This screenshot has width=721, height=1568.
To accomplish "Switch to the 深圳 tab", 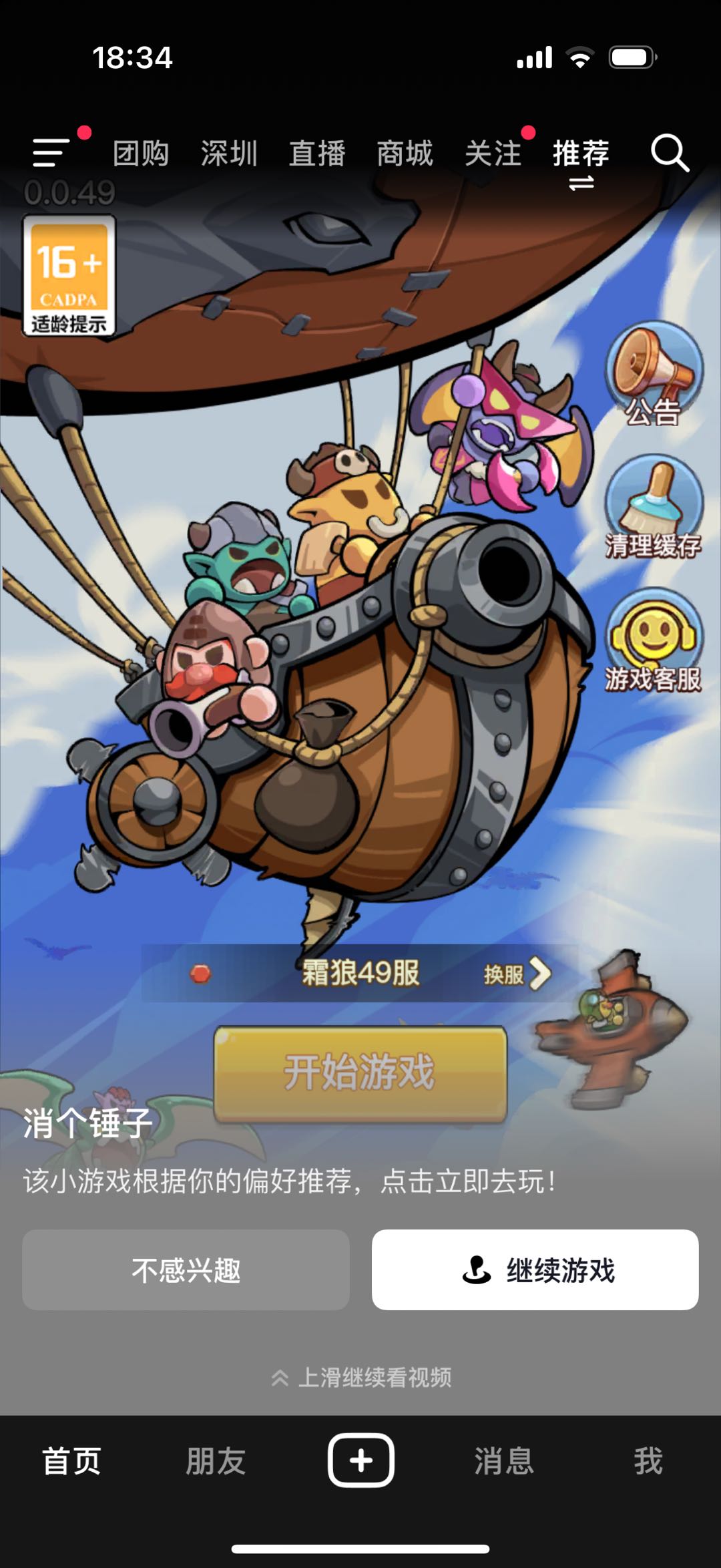I will coord(229,154).
